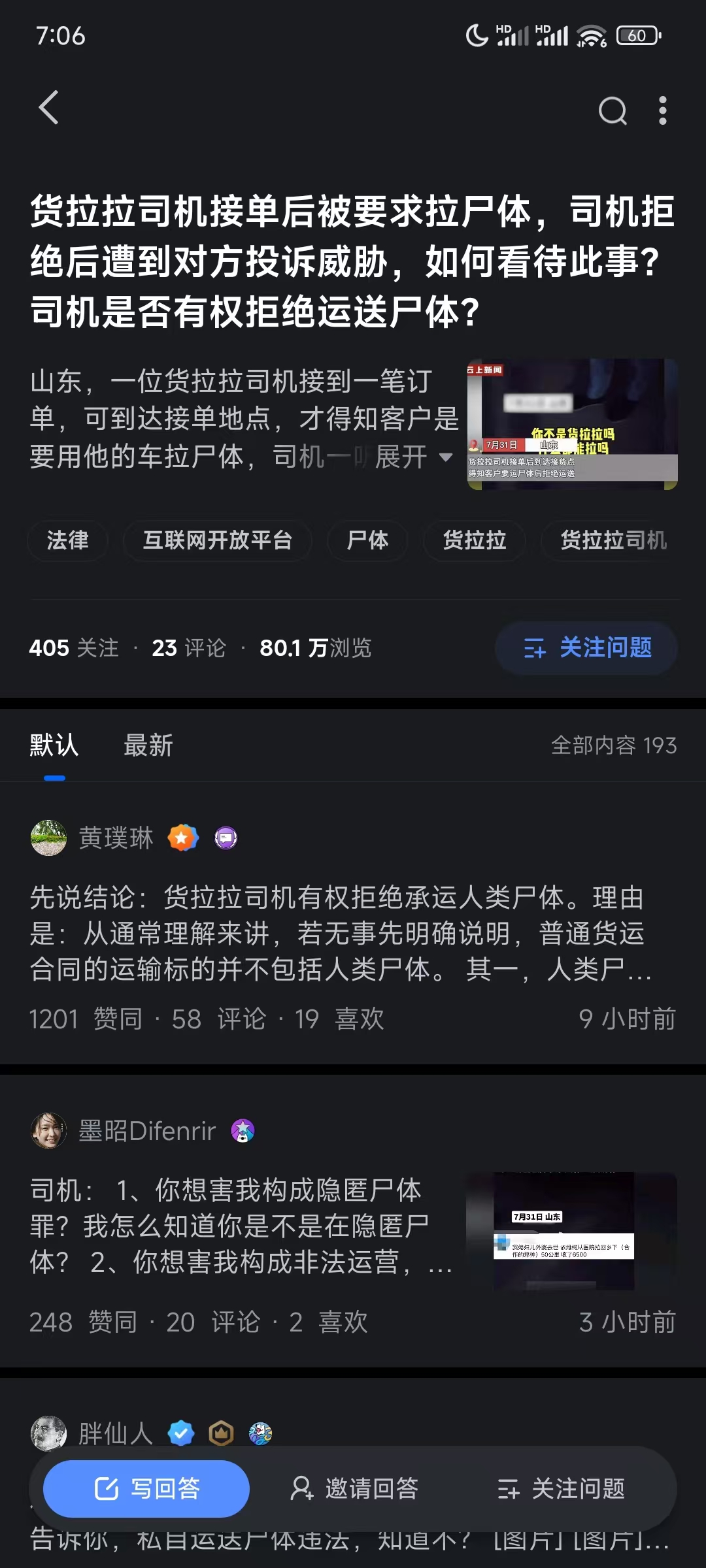Screen dimensions: 706x1568
Task: Switch to the 最新 sorting tab
Action: (148, 745)
